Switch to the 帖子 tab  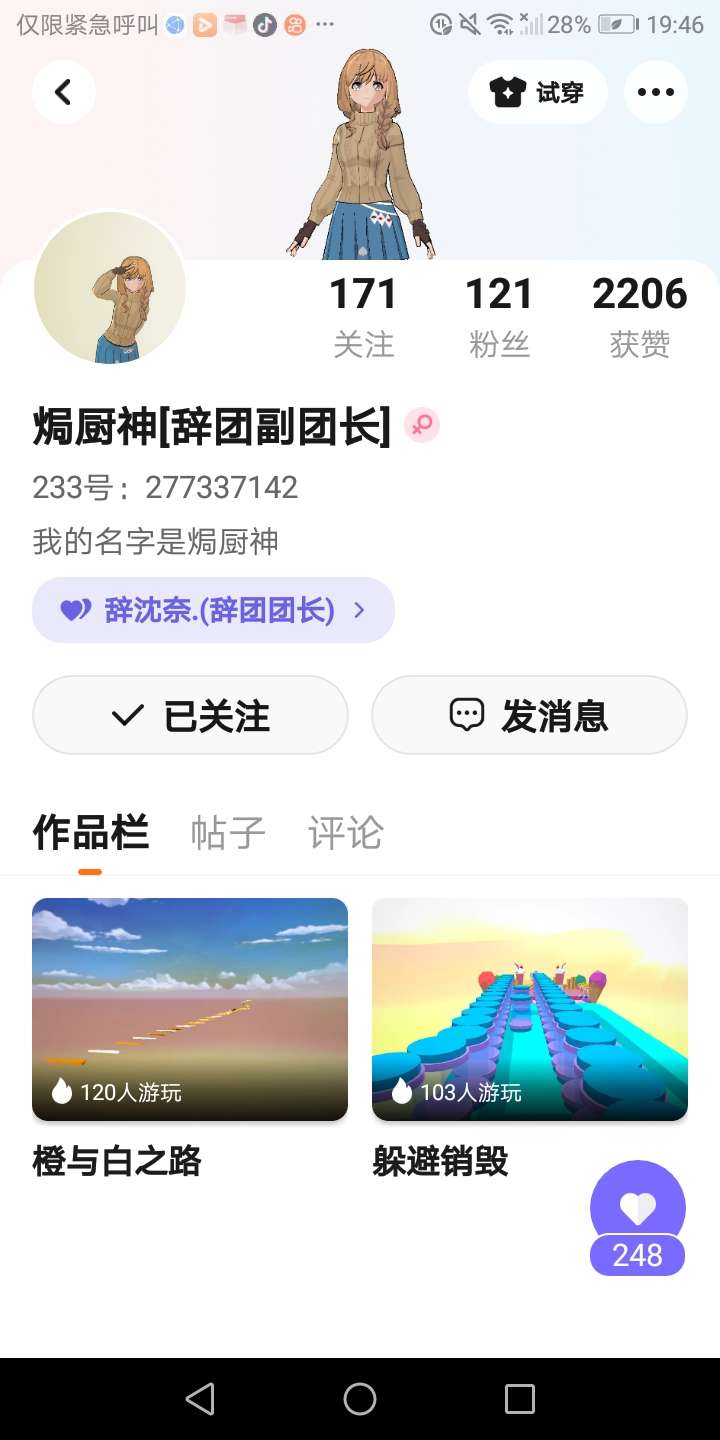[x=228, y=832]
